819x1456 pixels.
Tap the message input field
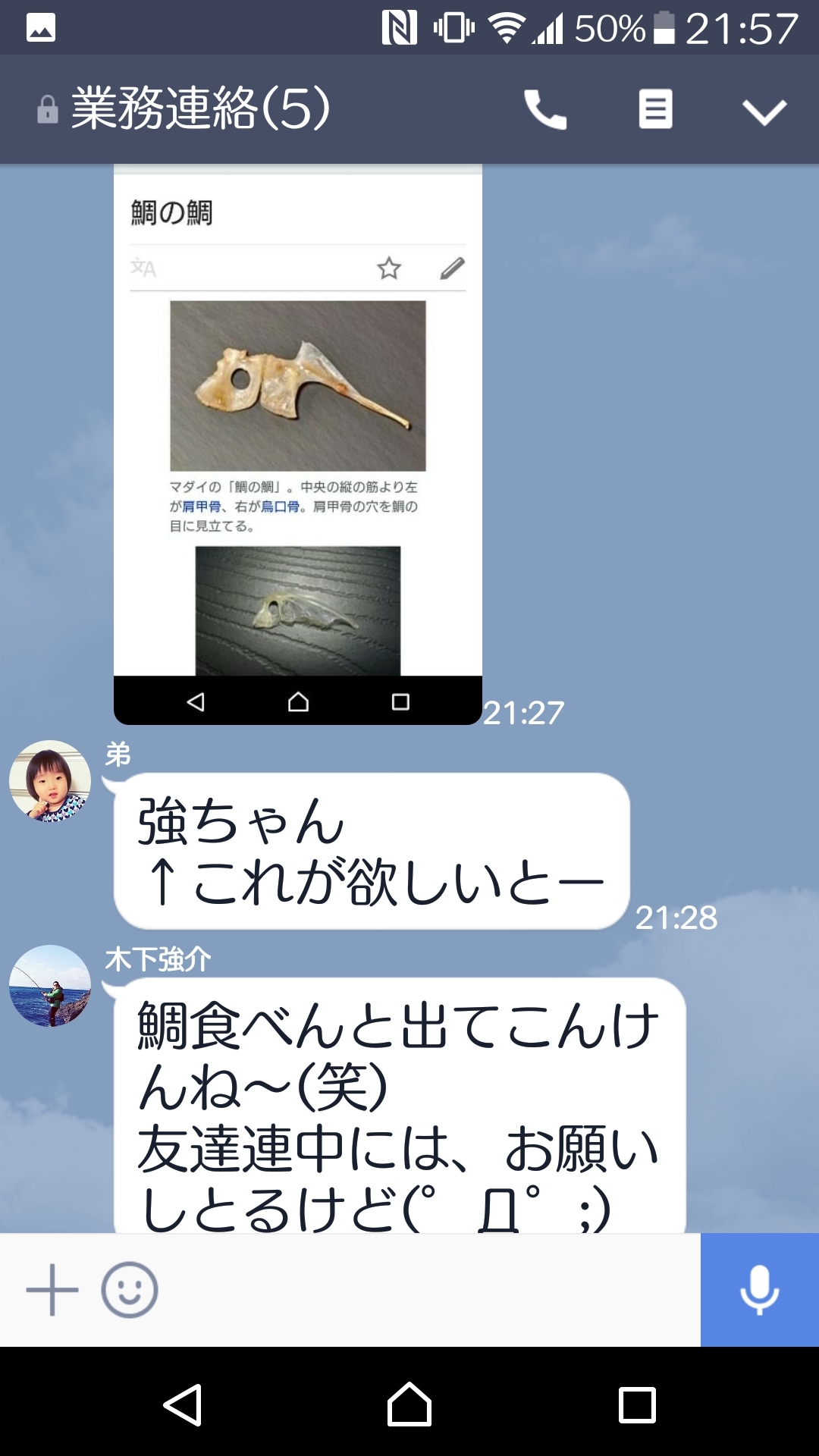[x=425, y=1290]
